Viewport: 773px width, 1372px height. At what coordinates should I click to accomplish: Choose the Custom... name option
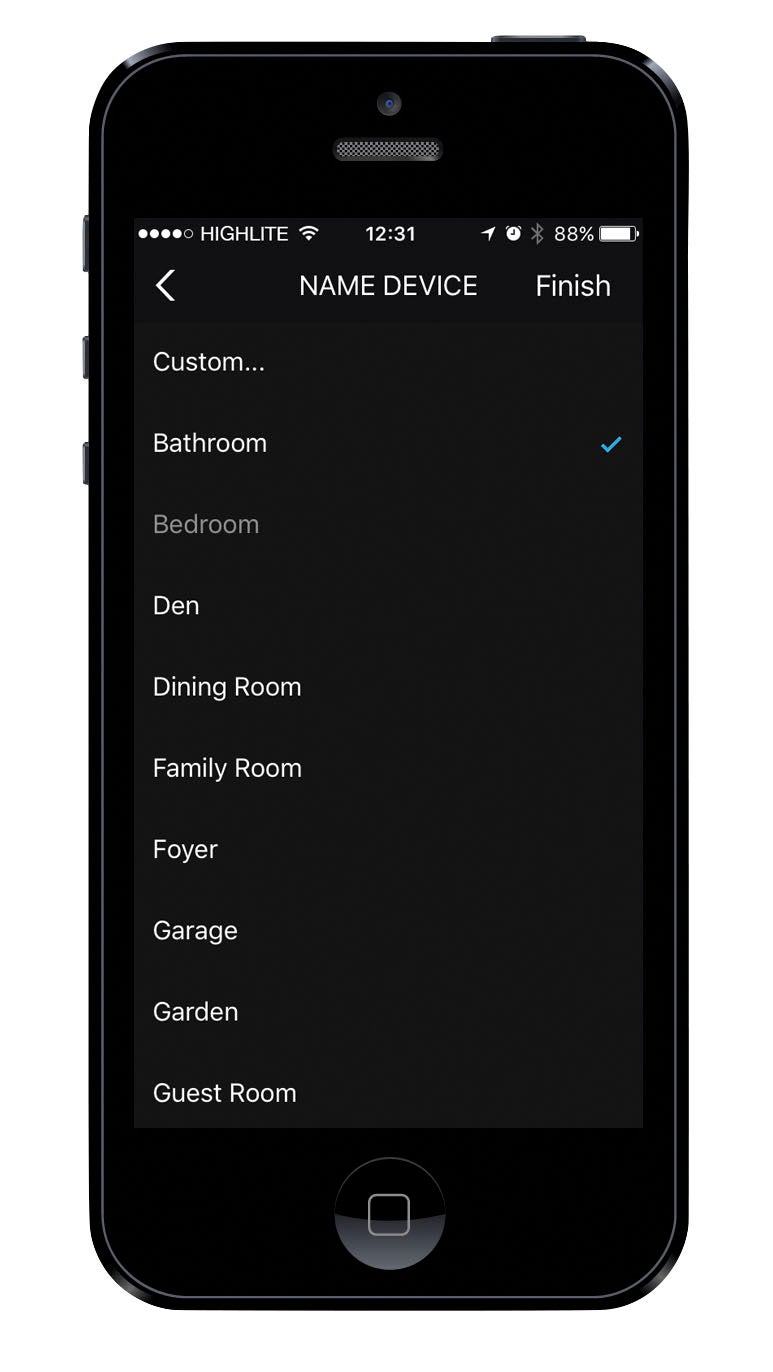[209, 362]
